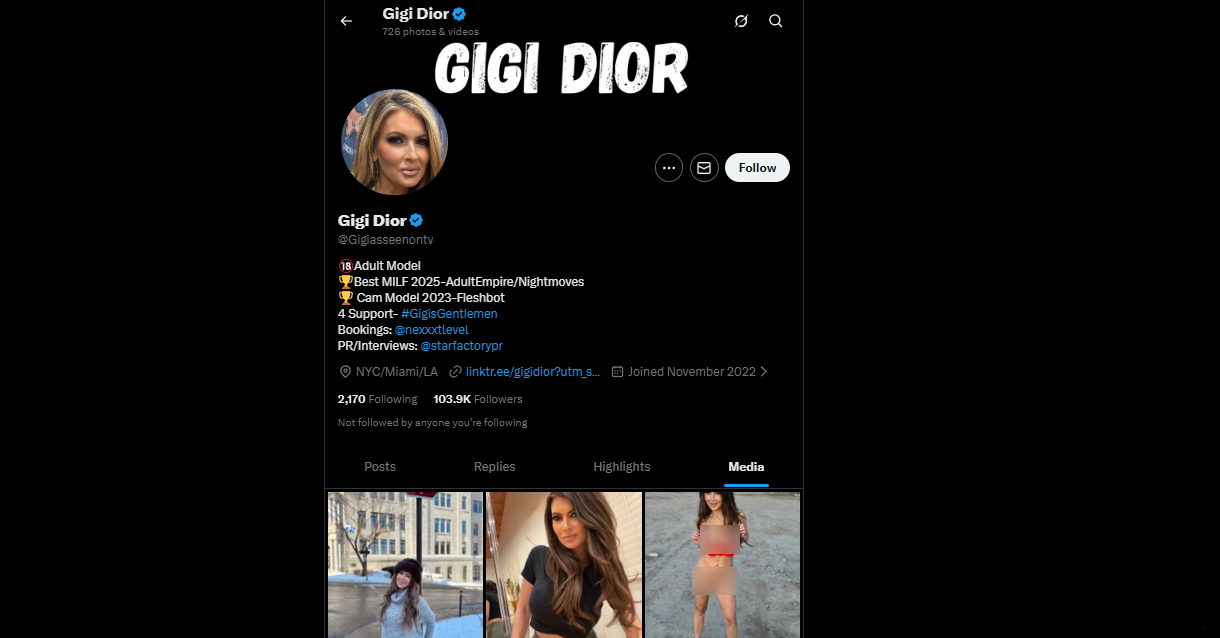Open the three-dot more options menu
Viewport: 1220px width, 638px height.
coord(669,168)
